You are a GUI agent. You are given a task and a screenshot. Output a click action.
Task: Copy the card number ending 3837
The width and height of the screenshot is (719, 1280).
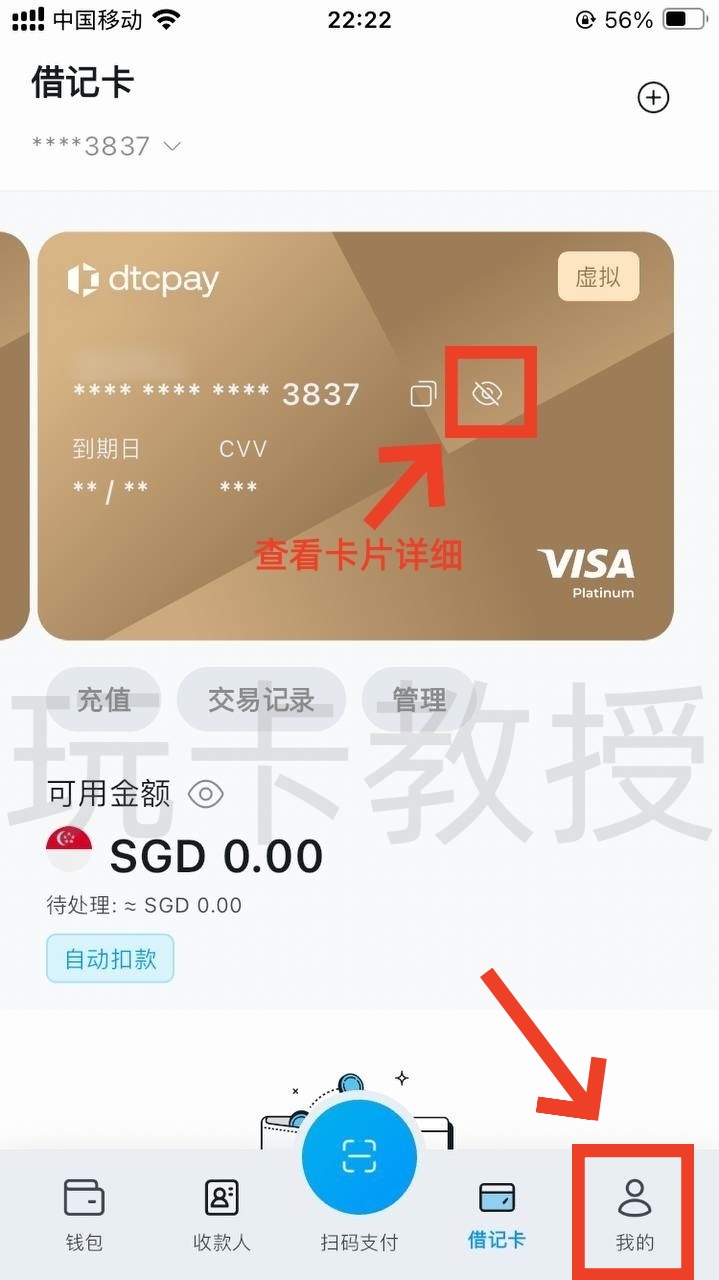(x=423, y=393)
